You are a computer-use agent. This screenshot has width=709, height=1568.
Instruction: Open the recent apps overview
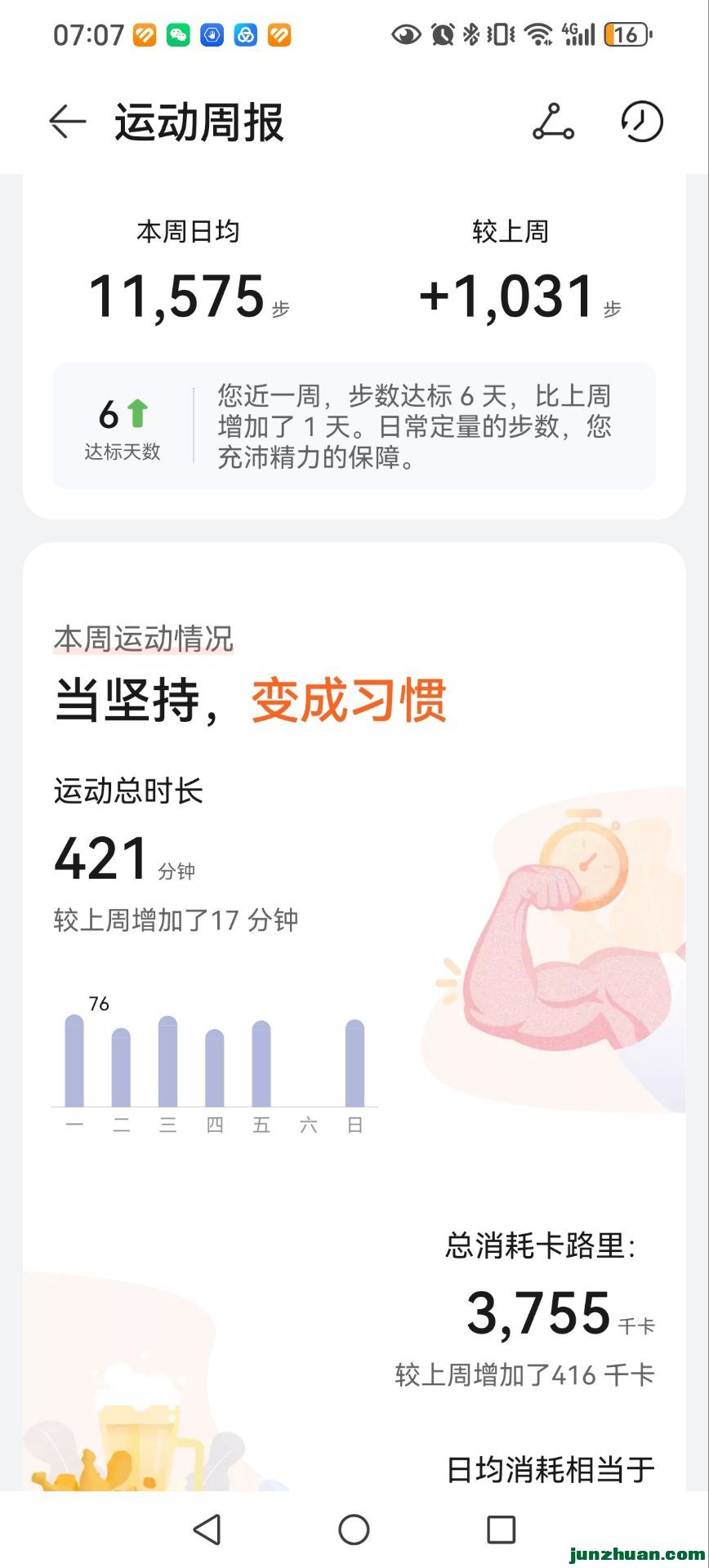tap(501, 1529)
